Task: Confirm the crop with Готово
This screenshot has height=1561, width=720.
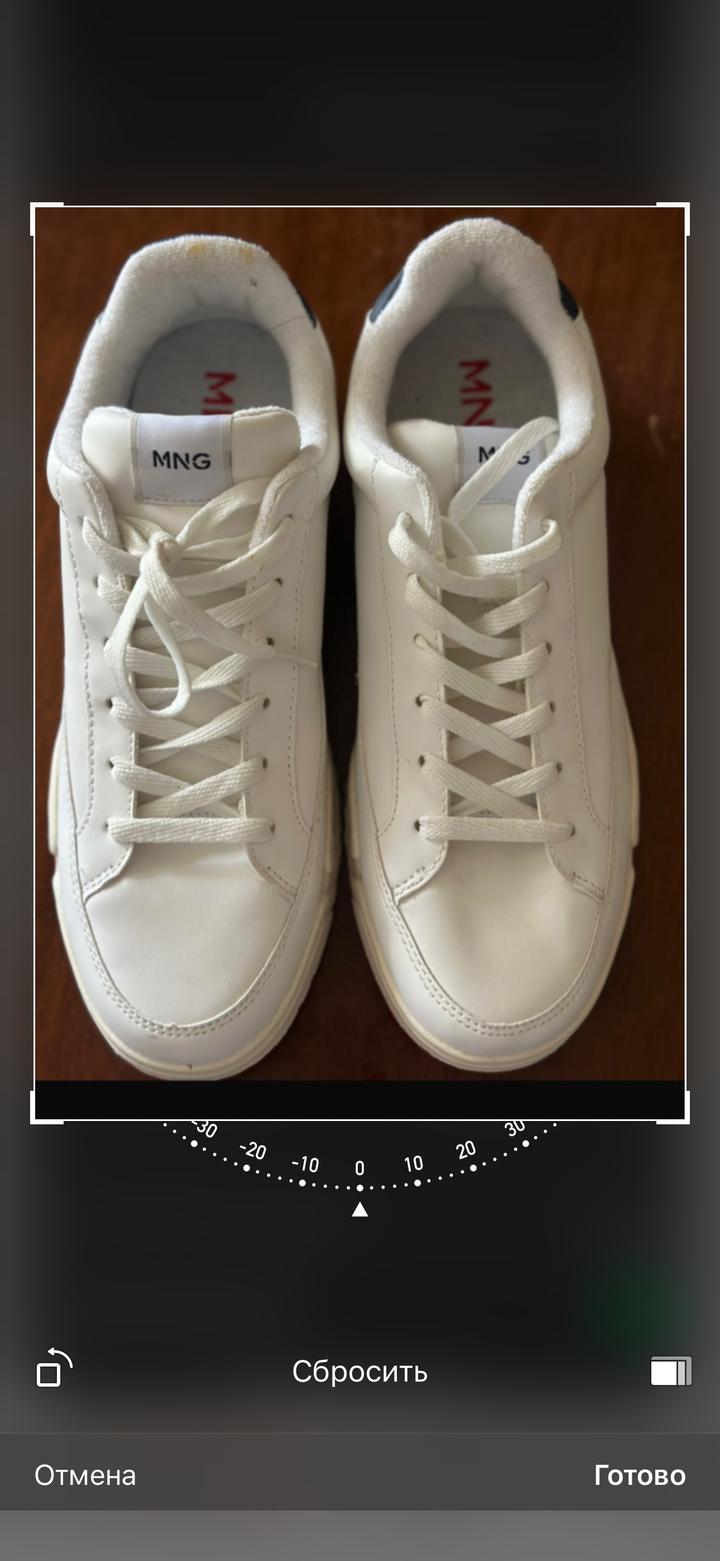Action: (639, 1475)
